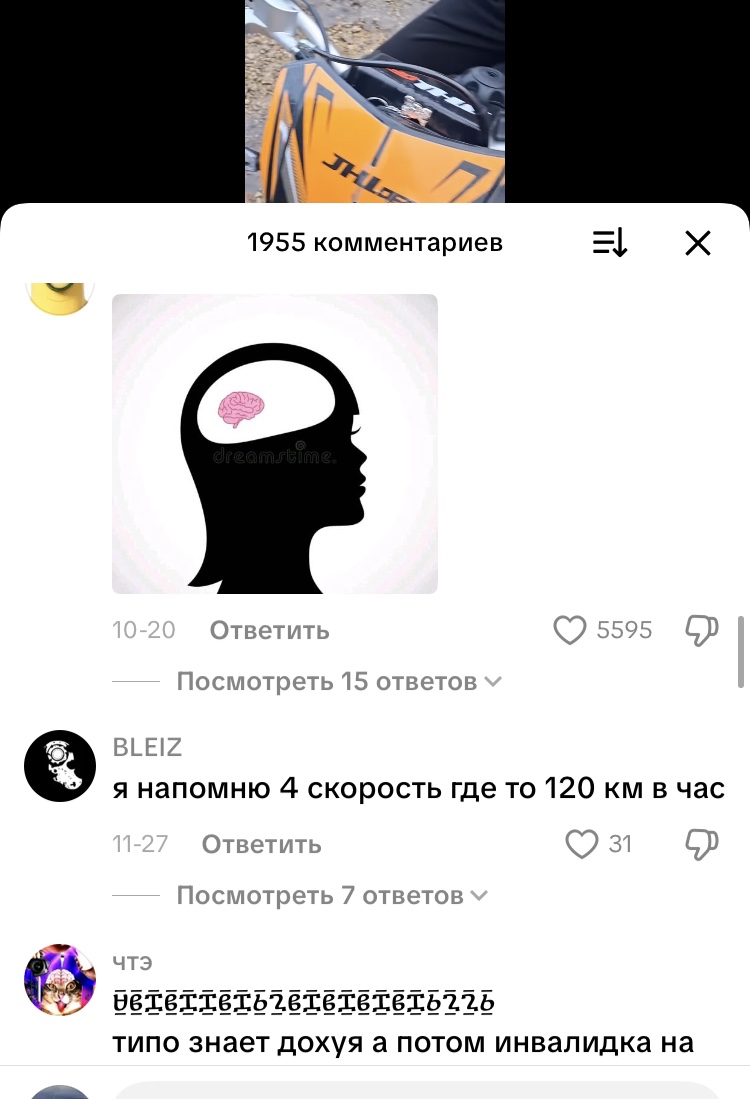Tap the comment input field at the bottom
Viewport: 750px width, 1099px height.
(415, 1090)
